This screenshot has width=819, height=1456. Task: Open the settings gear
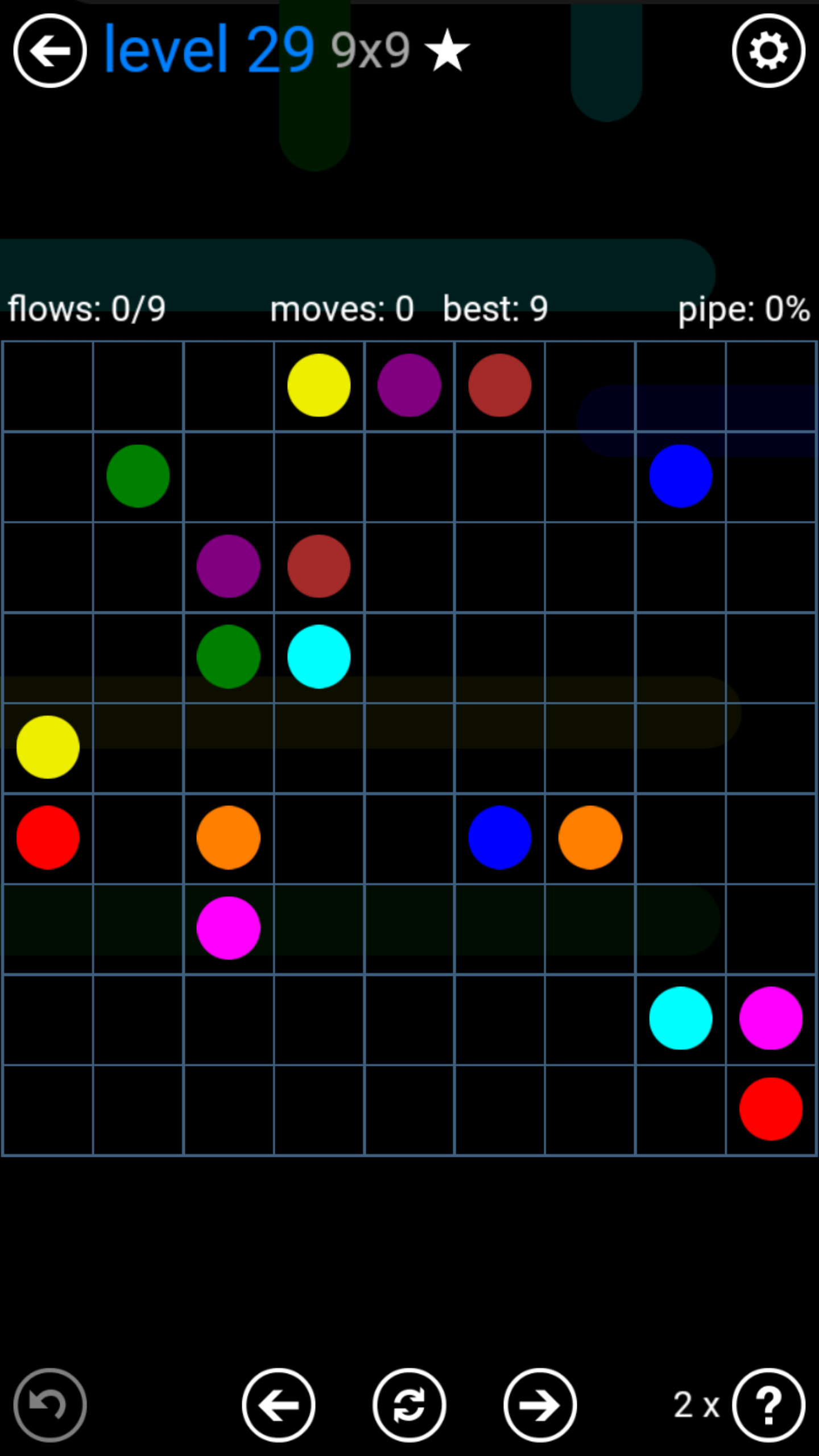[x=768, y=51]
